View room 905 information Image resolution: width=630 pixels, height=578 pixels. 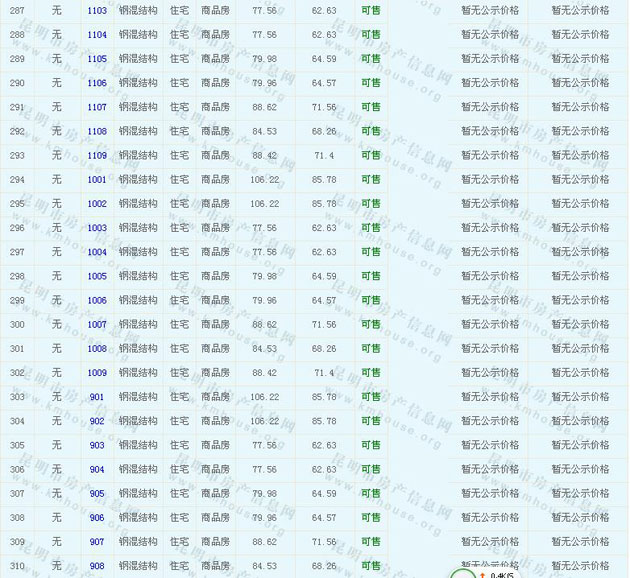(x=97, y=493)
